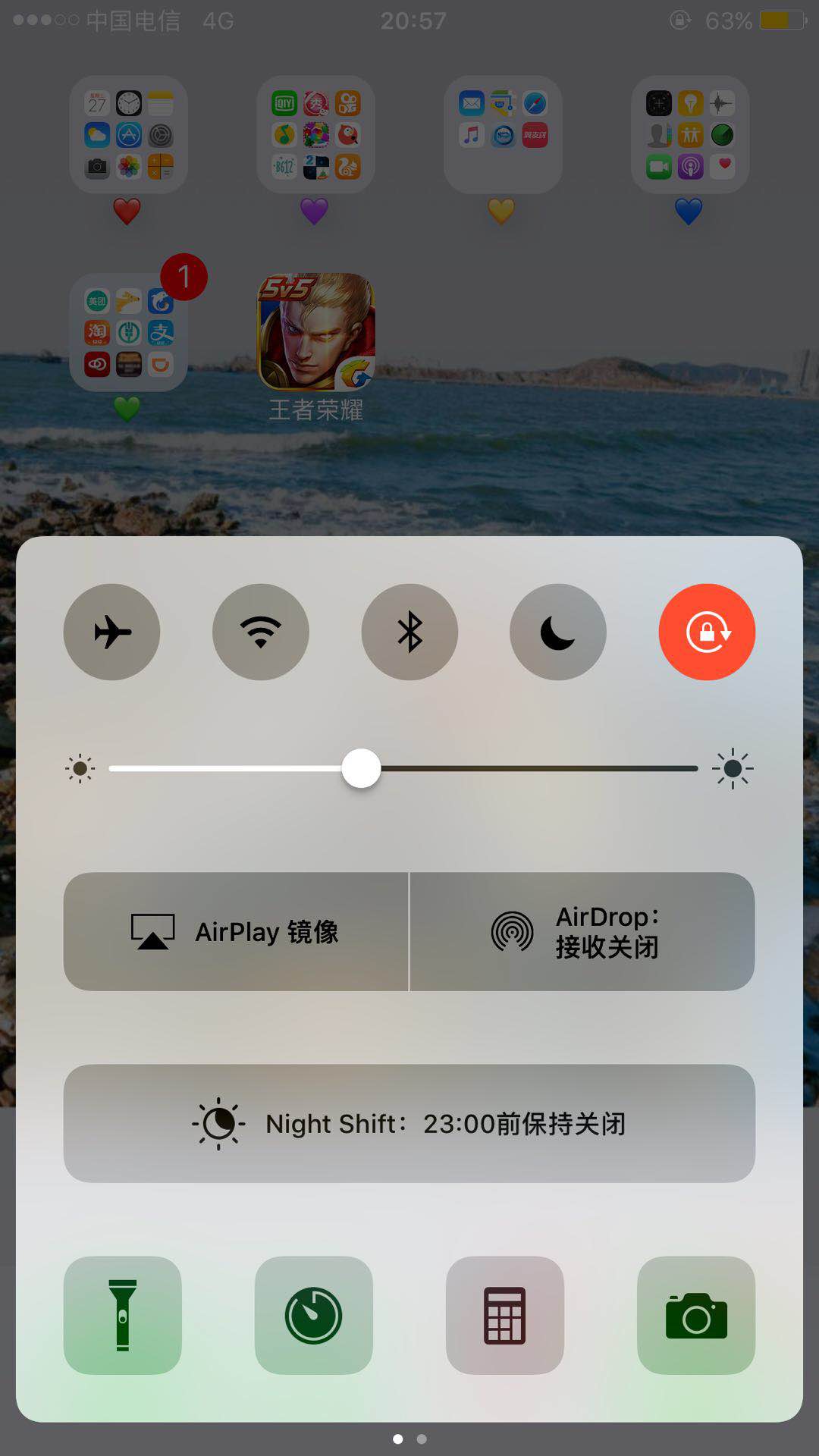This screenshot has height=1456, width=819.
Task: Toggle Wi-Fi in Control Center
Action: [261, 632]
